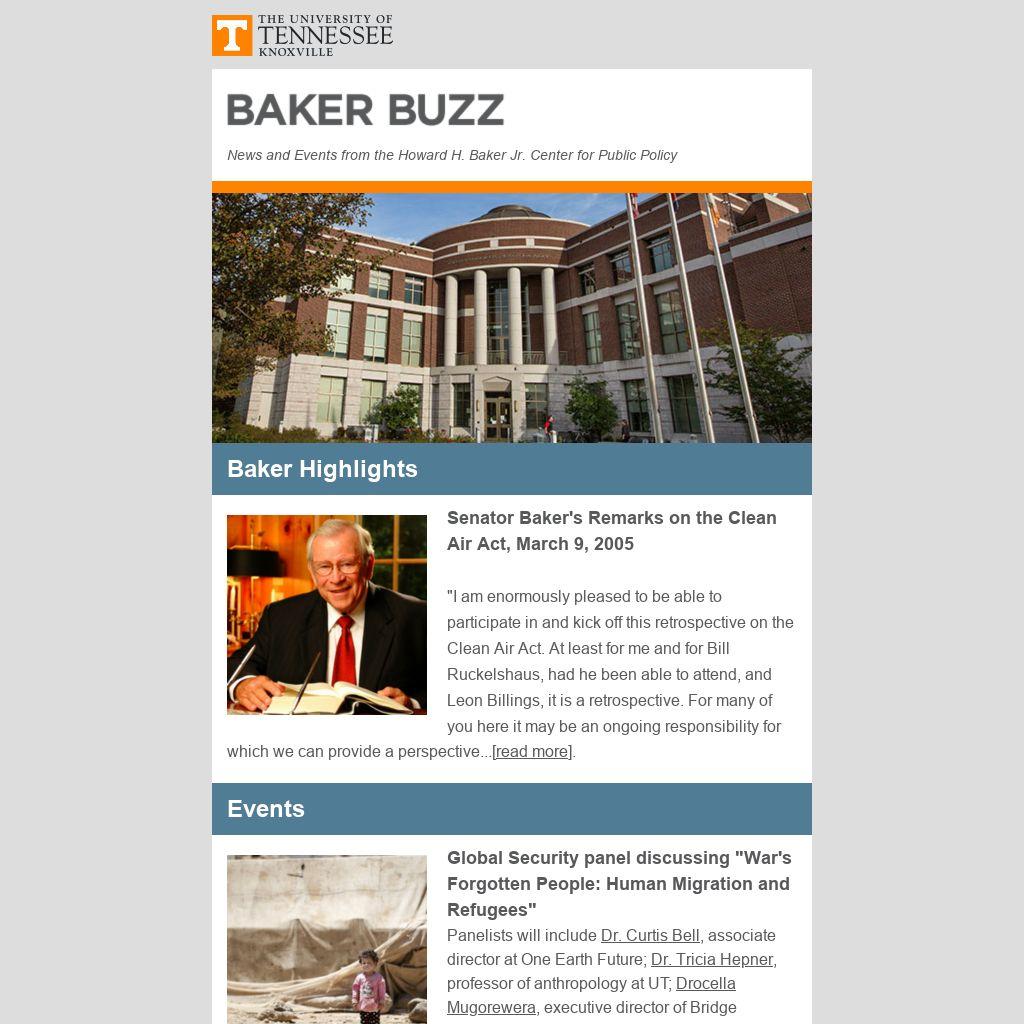The height and width of the screenshot is (1024, 1024).
Task: Open Dr. Curtis Bell's link
Action: tap(650, 936)
